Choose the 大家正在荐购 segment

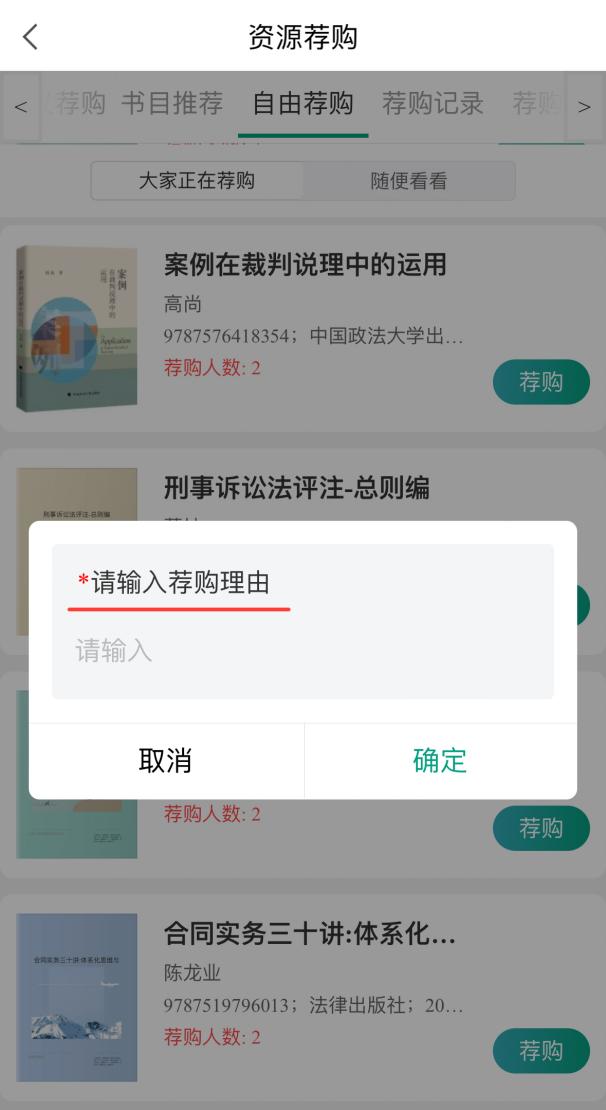click(197, 181)
